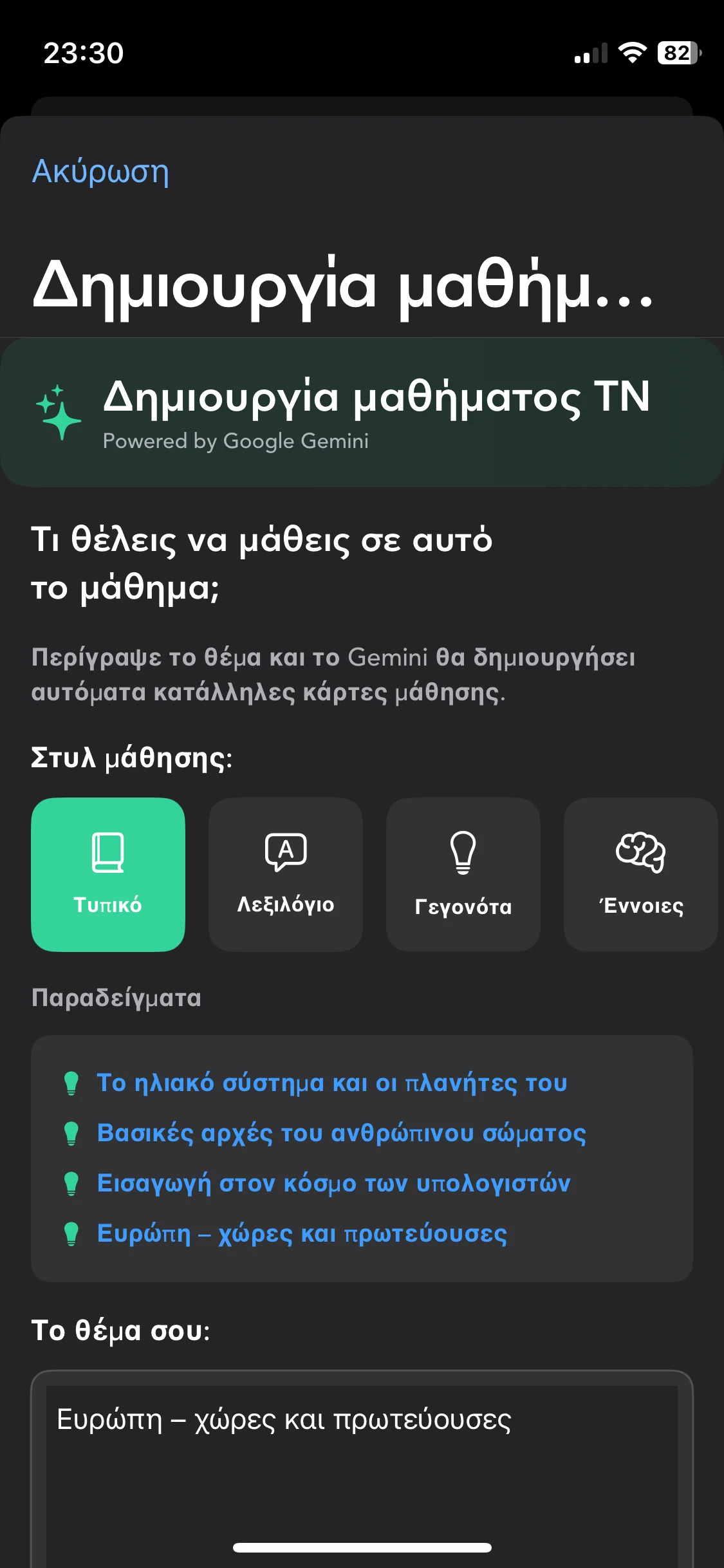Tap the battery indicator showing 82
This screenshot has width=724, height=1568.
coord(678,53)
